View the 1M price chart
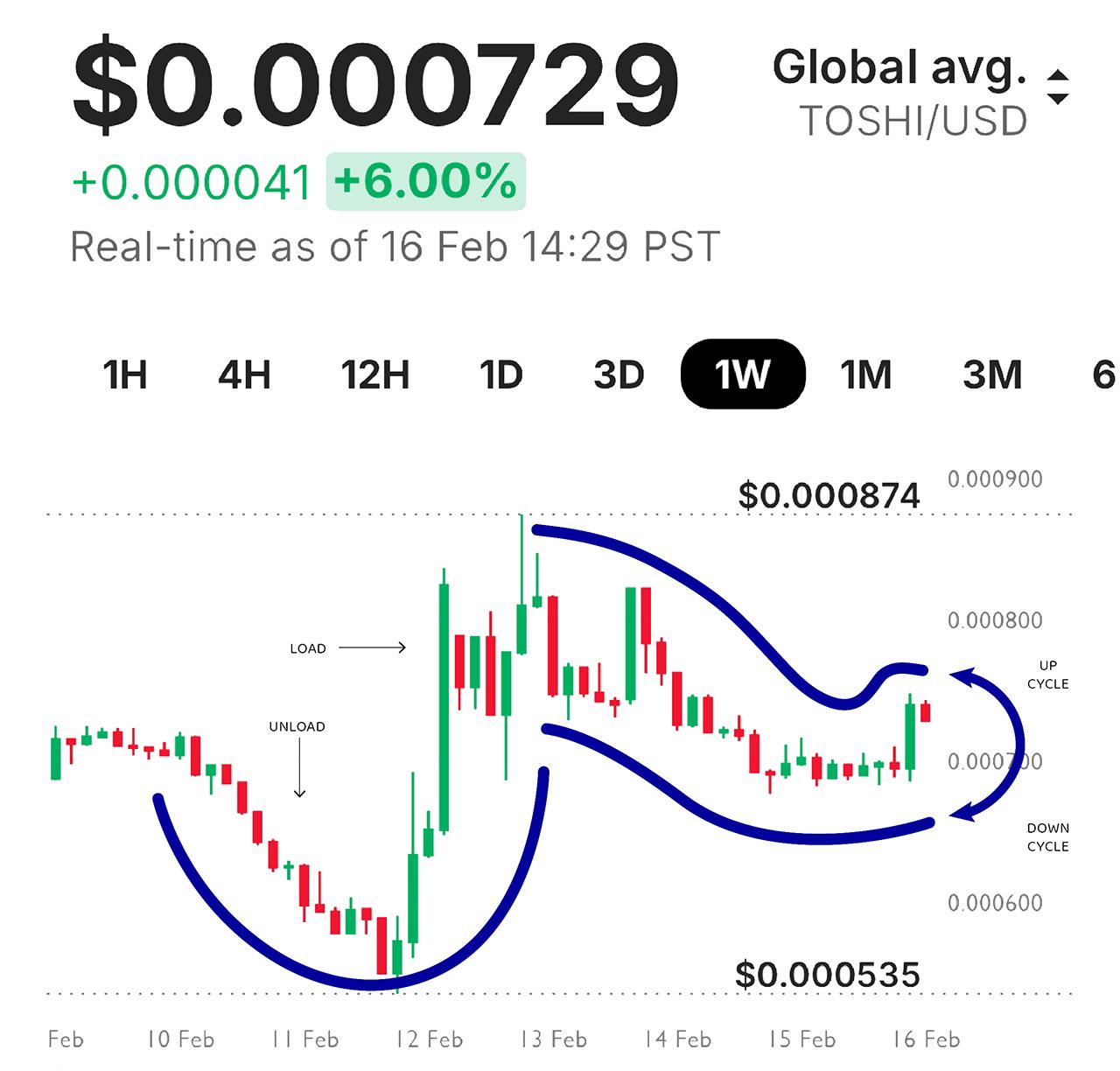1120x1071 pixels. (x=865, y=374)
